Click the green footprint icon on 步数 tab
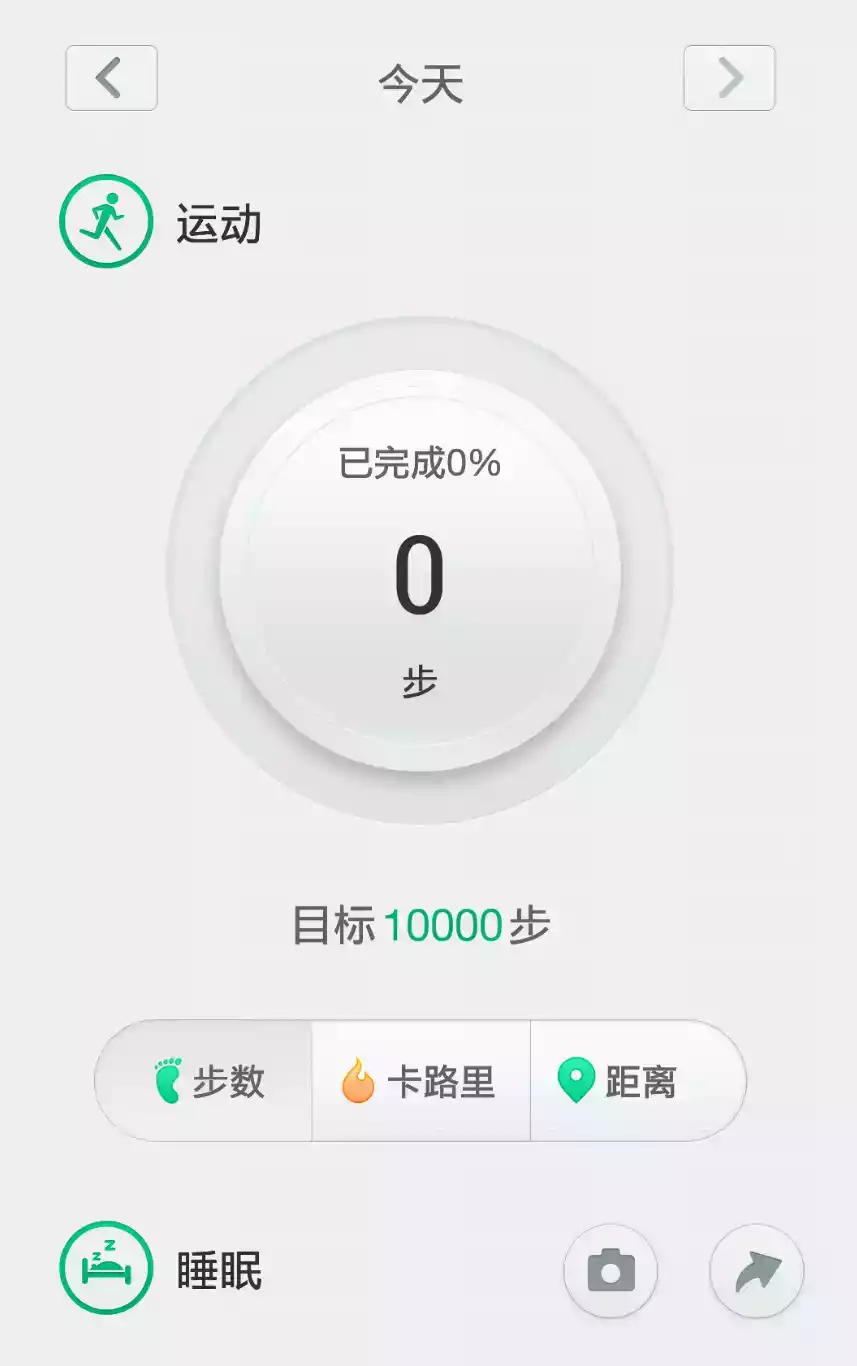Screen dimensions: 857x1366 pyautogui.click(x=170, y=1080)
